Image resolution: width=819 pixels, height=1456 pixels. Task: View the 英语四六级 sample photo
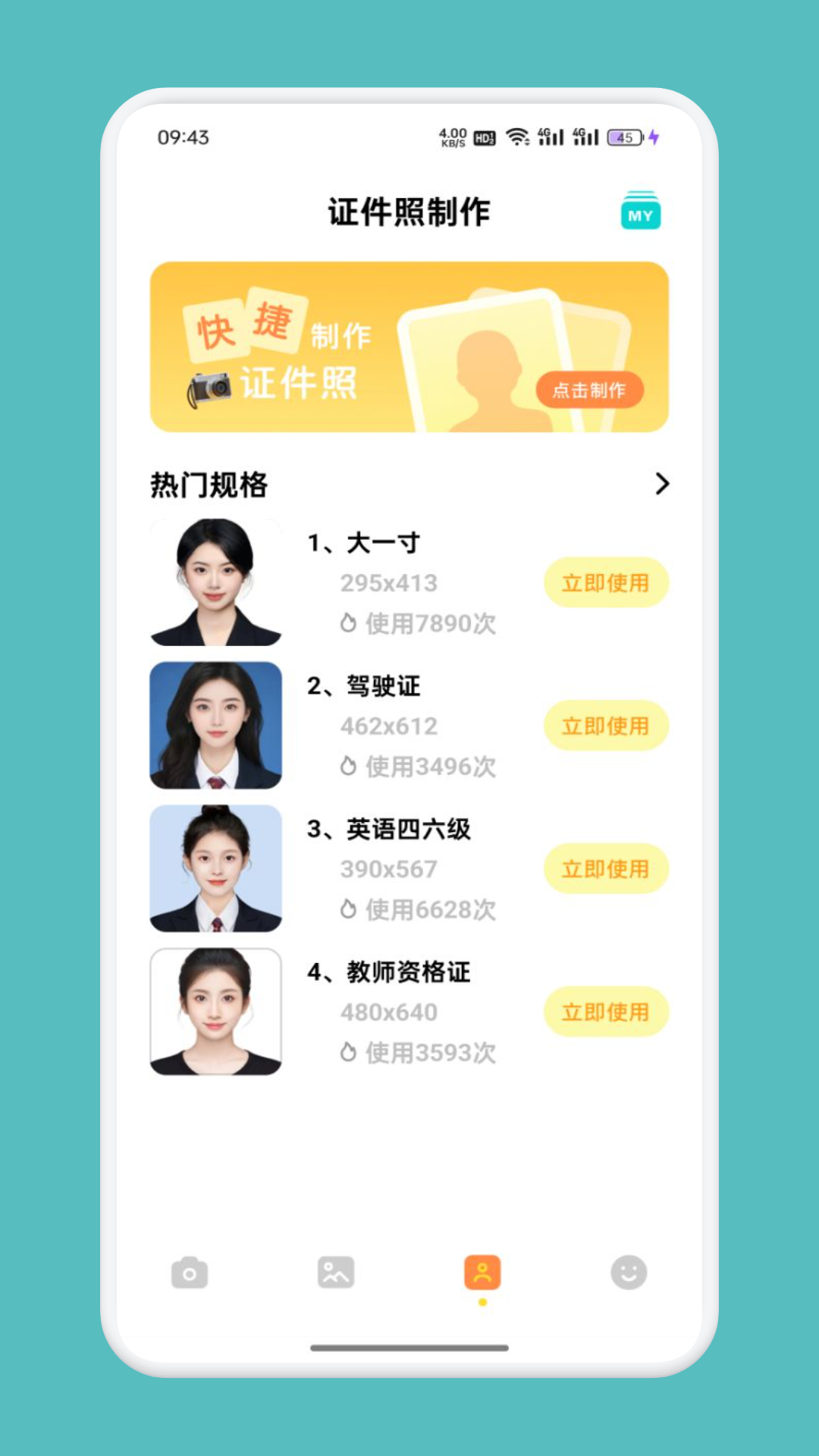(x=216, y=868)
